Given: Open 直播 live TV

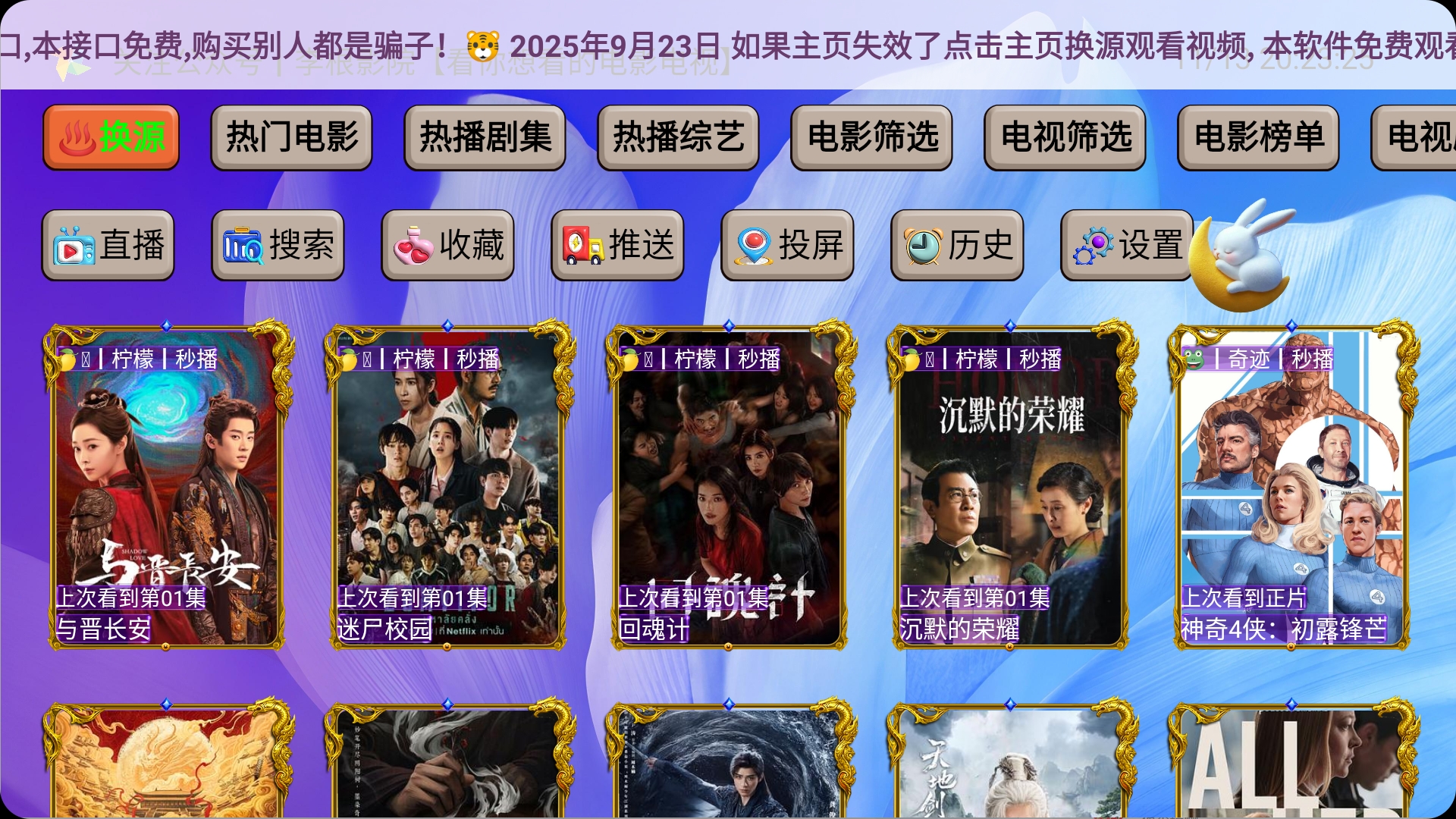Looking at the screenshot, I should pyautogui.click(x=108, y=246).
